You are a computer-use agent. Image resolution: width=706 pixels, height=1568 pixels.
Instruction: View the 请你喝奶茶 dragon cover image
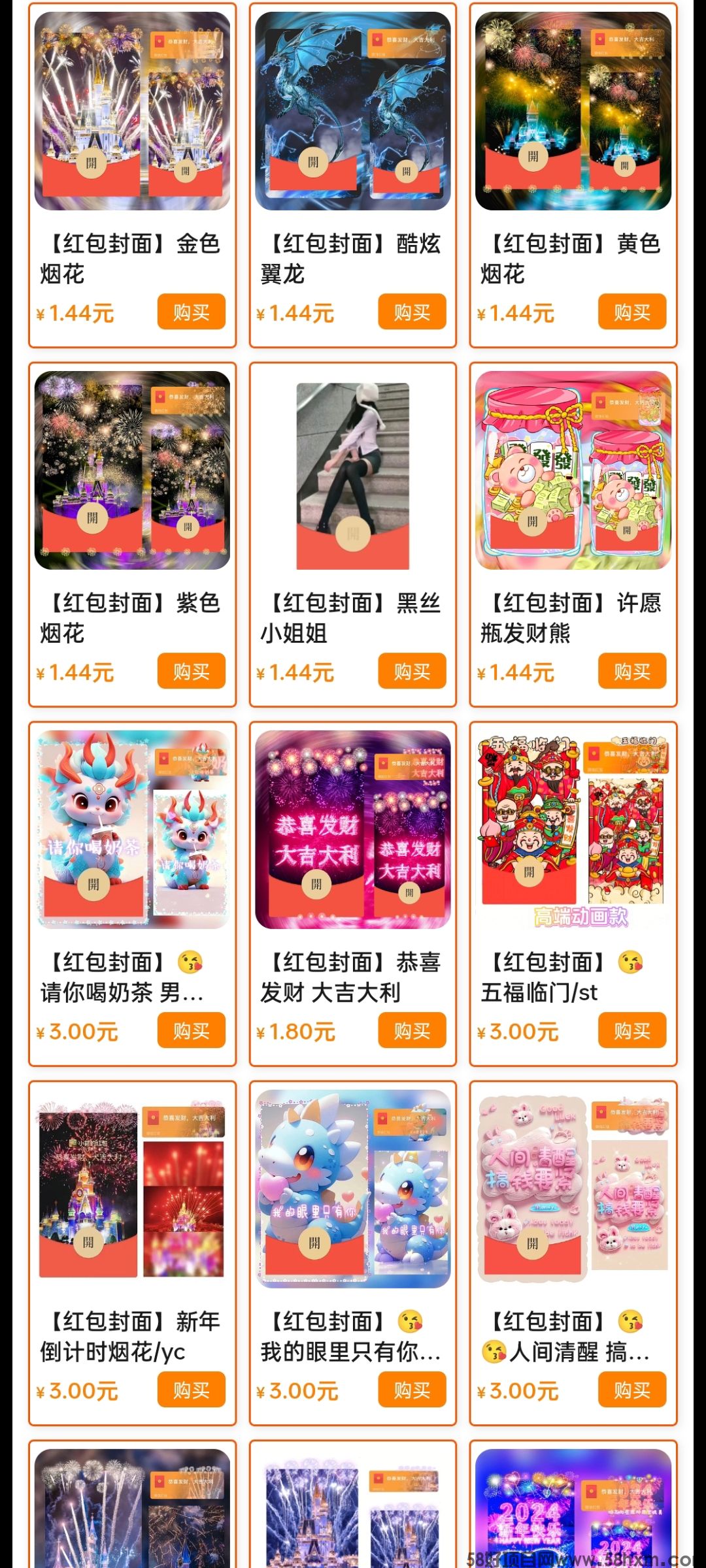click(132, 830)
